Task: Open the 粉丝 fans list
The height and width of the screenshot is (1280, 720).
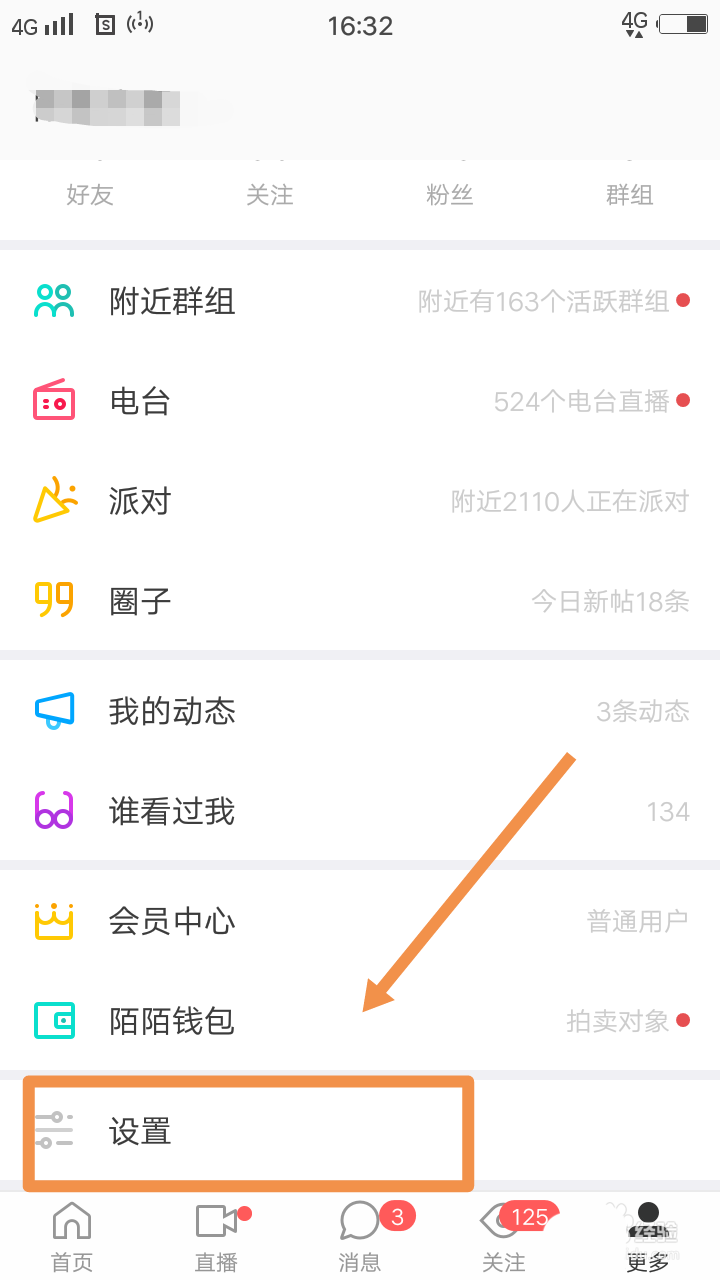Action: pos(449,194)
